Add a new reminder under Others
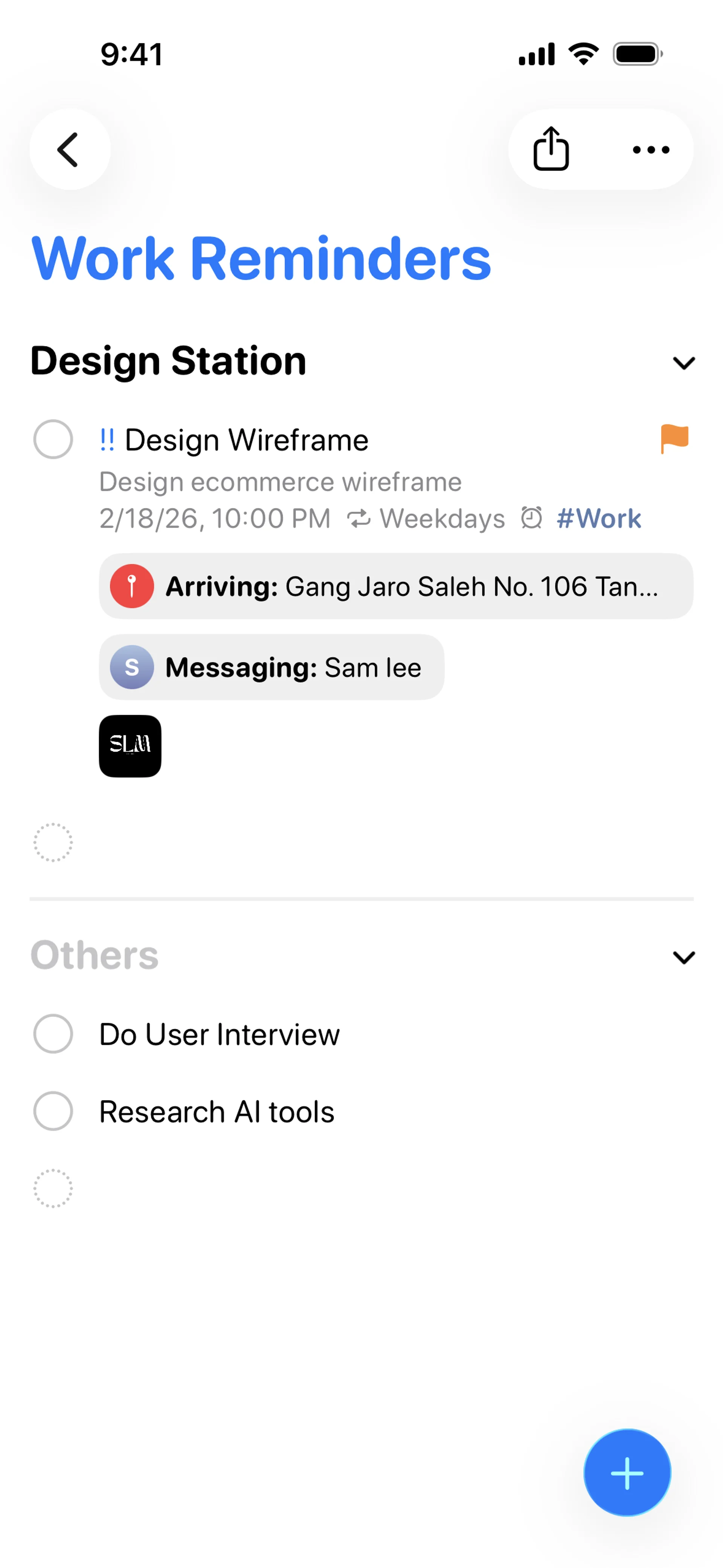The height and width of the screenshot is (1568, 723). click(53, 1188)
